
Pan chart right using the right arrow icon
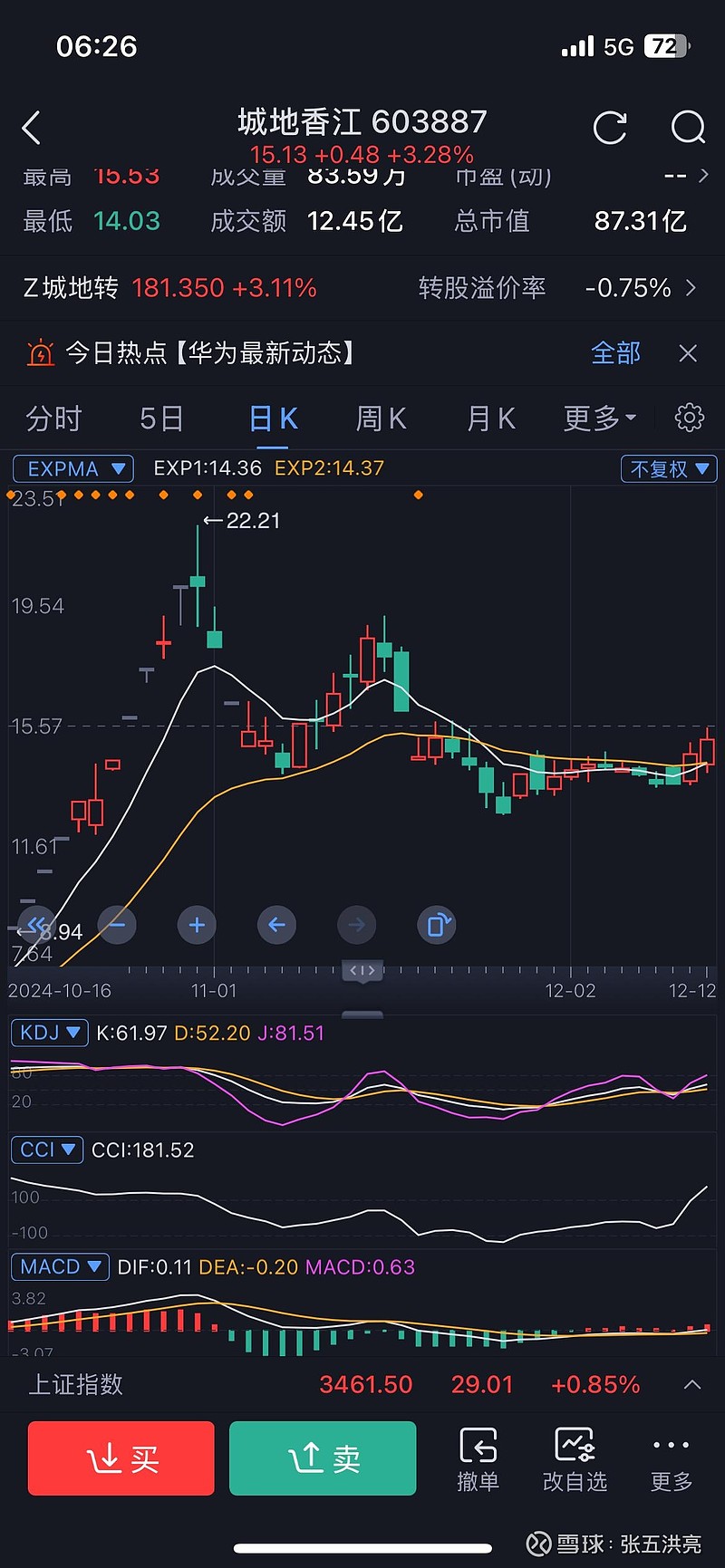(356, 925)
